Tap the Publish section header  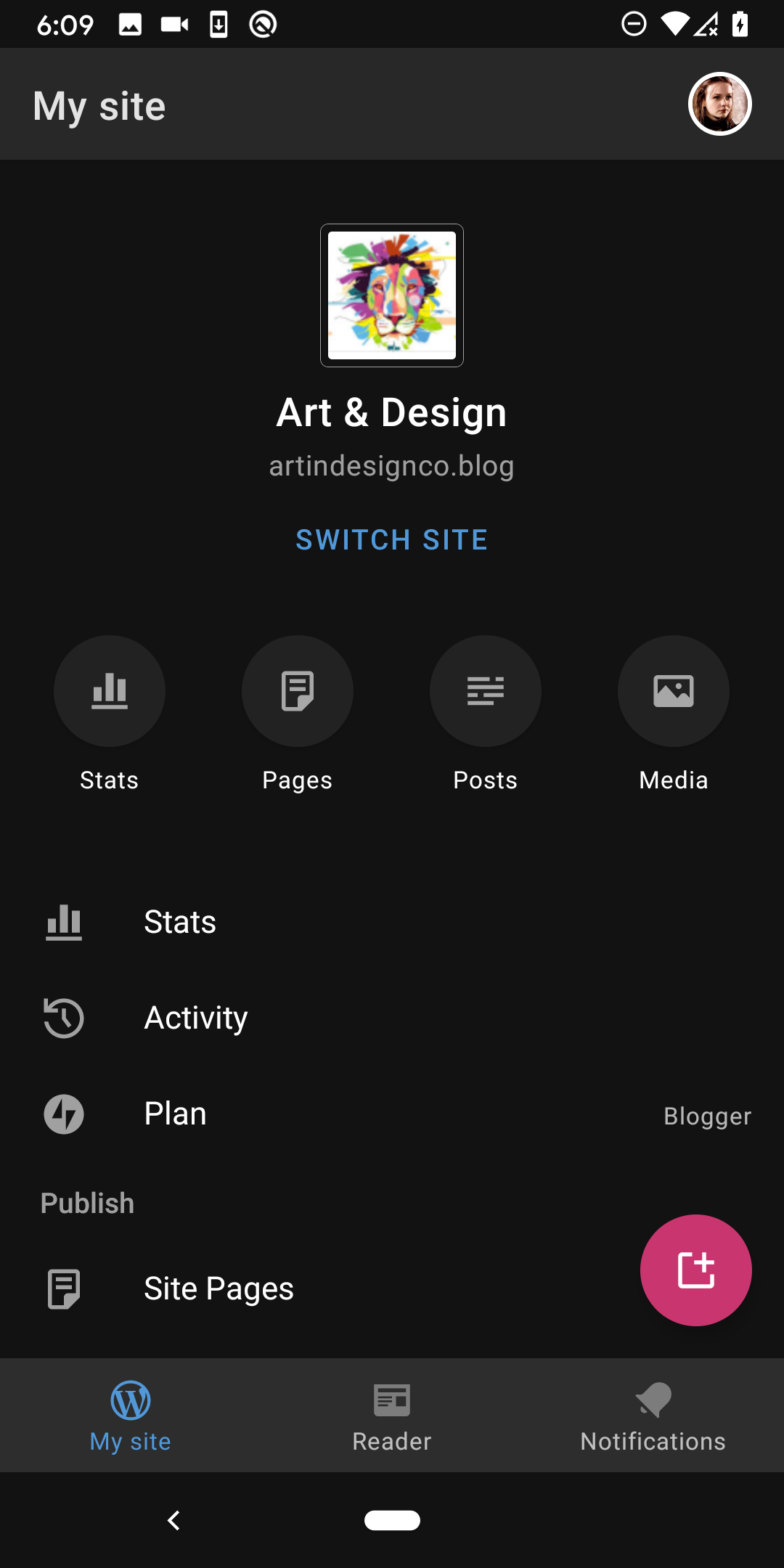(x=87, y=1203)
